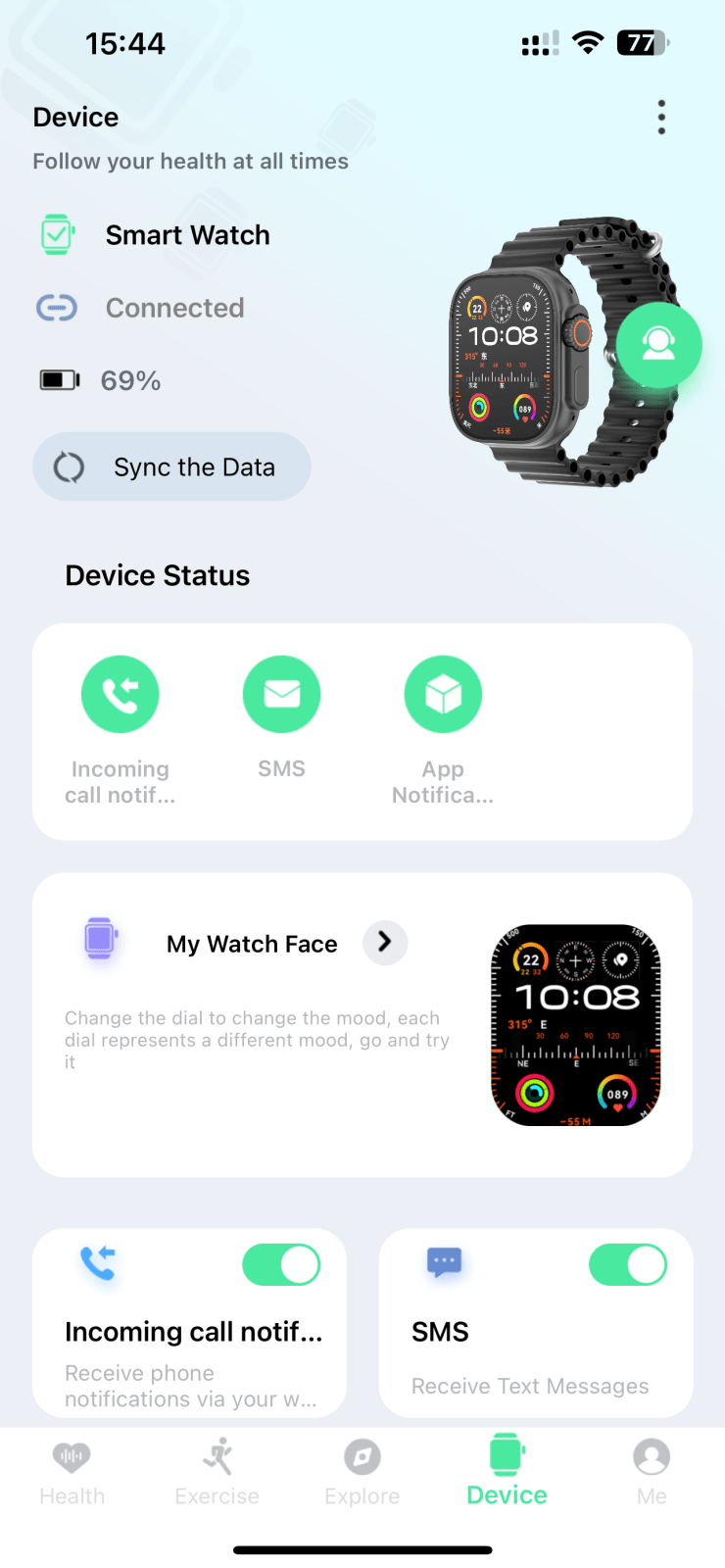Switch to the Me tab
This screenshot has height=1568, width=725.
[652, 1472]
